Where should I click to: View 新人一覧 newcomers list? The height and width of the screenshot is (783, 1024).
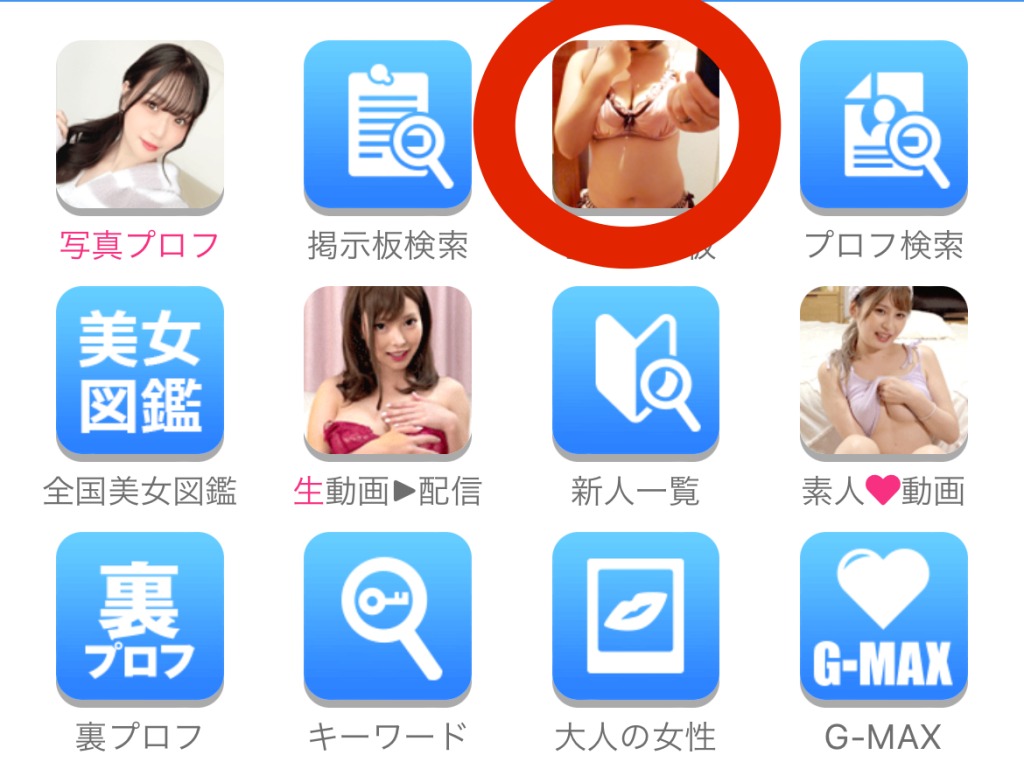(x=635, y=370)
